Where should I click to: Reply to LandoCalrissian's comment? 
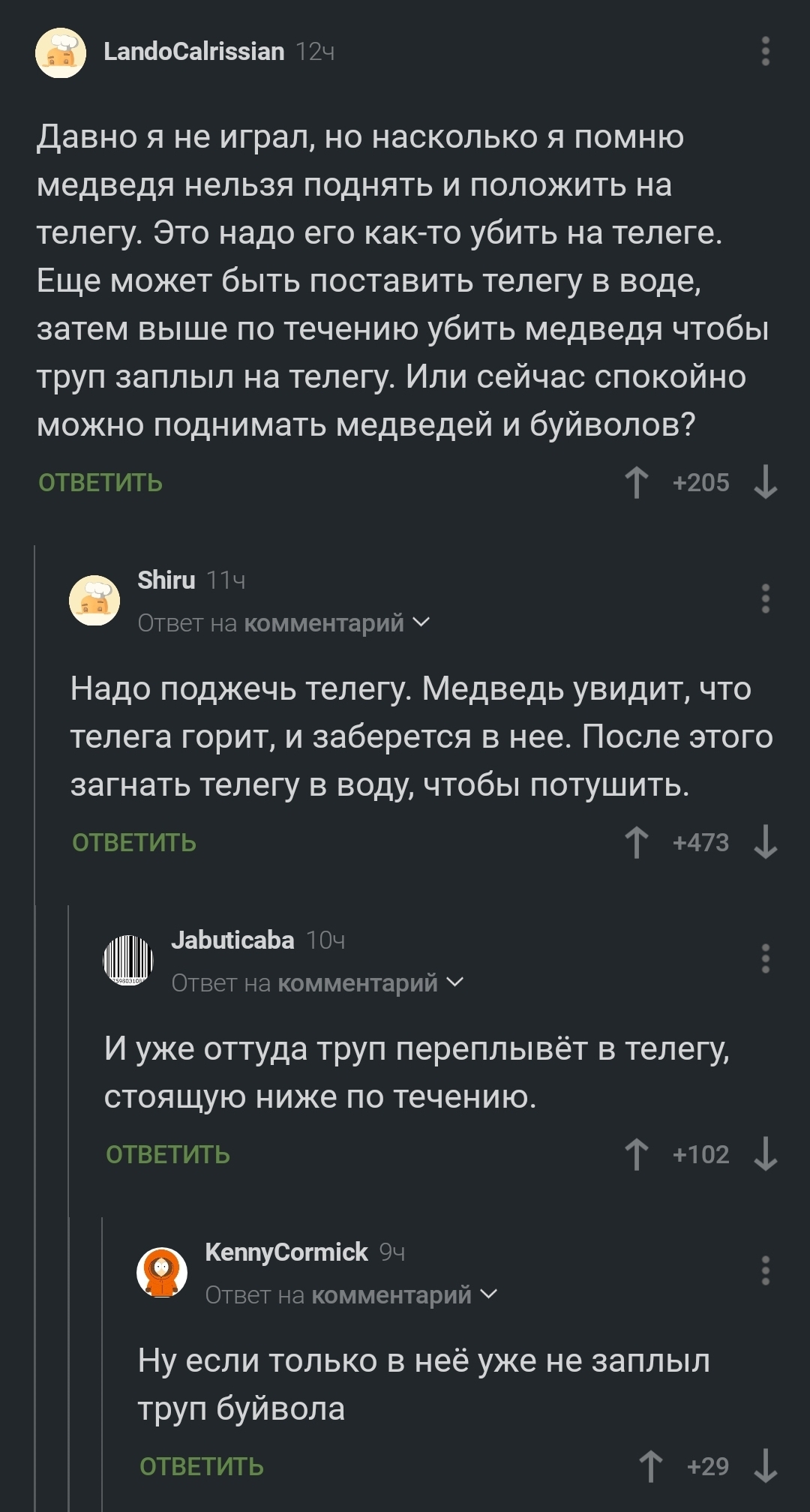click(x=100, y=482)
